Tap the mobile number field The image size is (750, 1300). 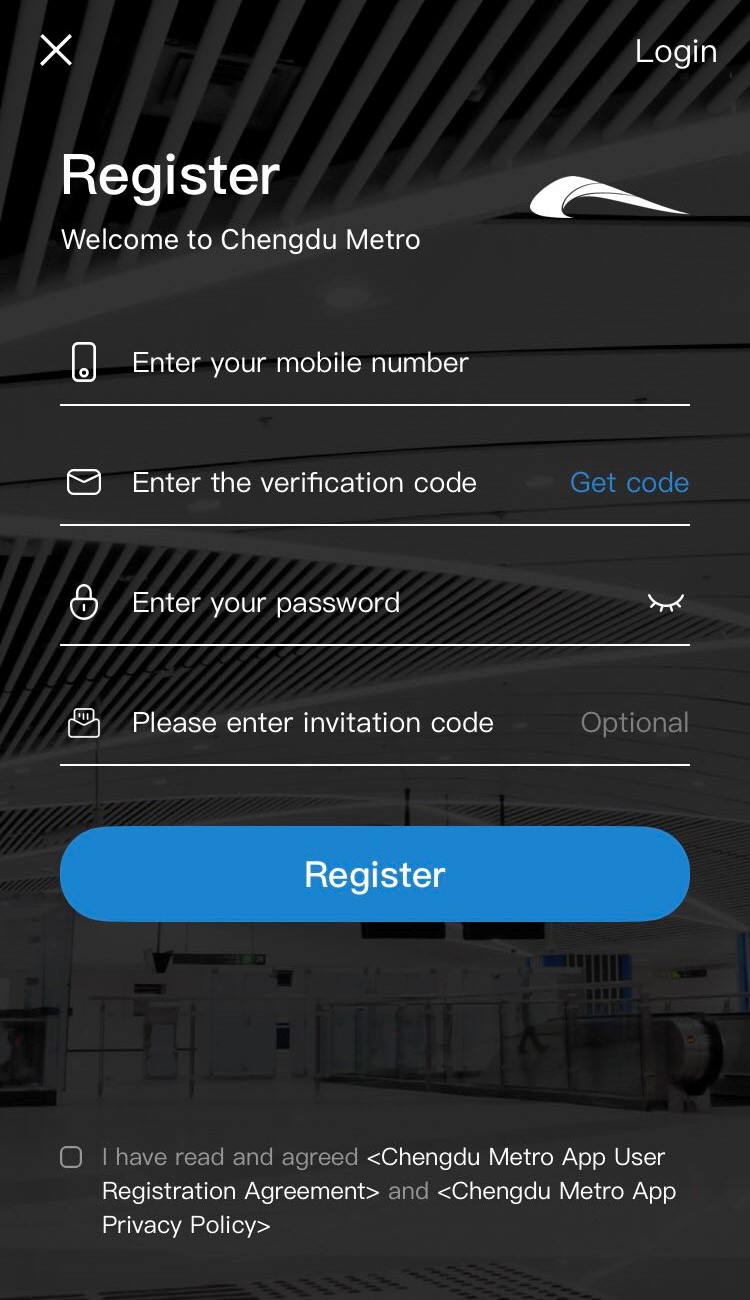[375, 362]
